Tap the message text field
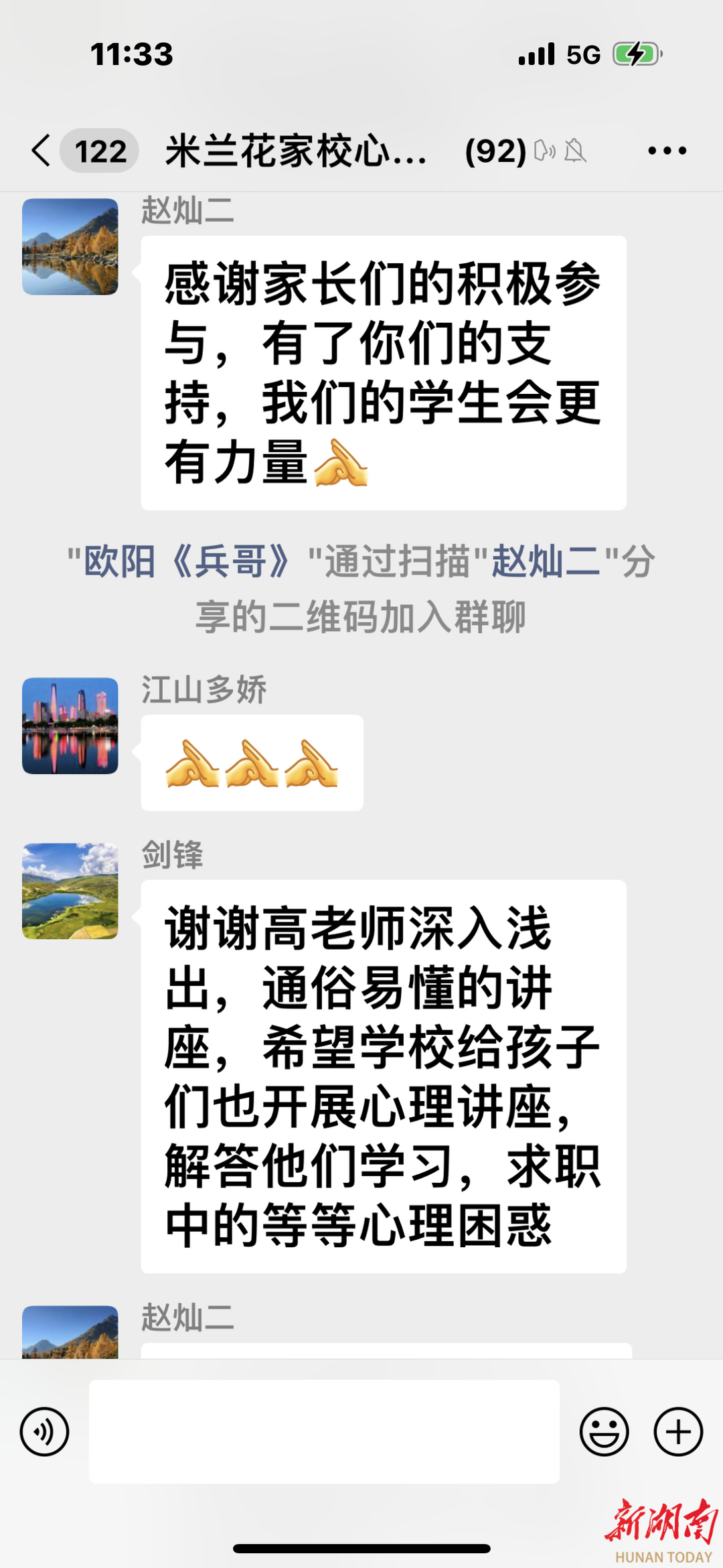Viewport: 723px width, 1568px height. pyautogui.click(x=324, y=1431)
